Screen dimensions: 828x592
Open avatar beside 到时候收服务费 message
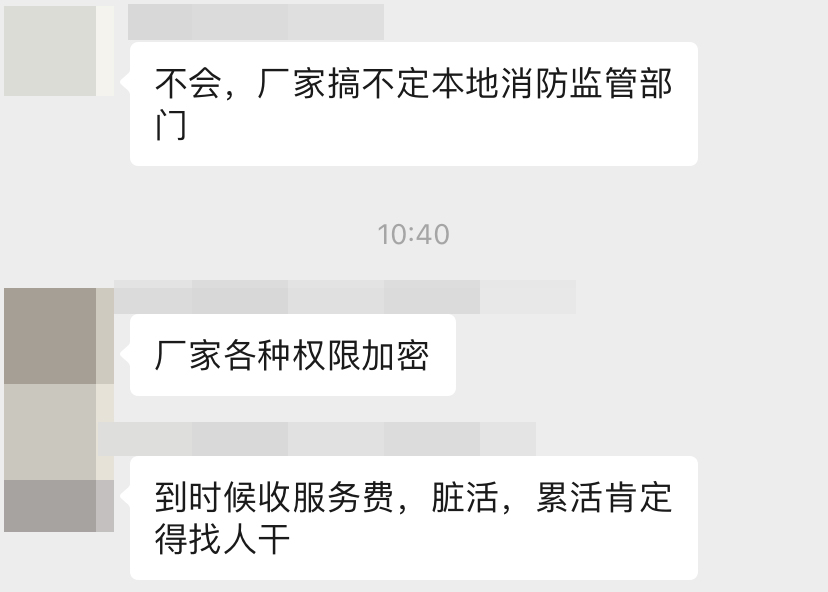click(58, 480)
